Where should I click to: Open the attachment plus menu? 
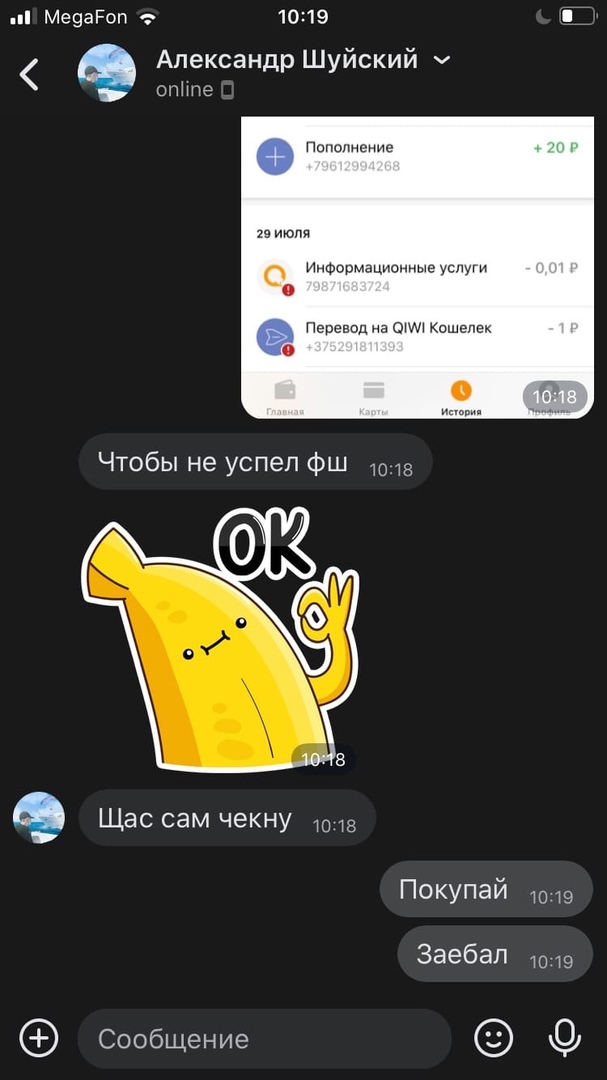click(39, 1038)
